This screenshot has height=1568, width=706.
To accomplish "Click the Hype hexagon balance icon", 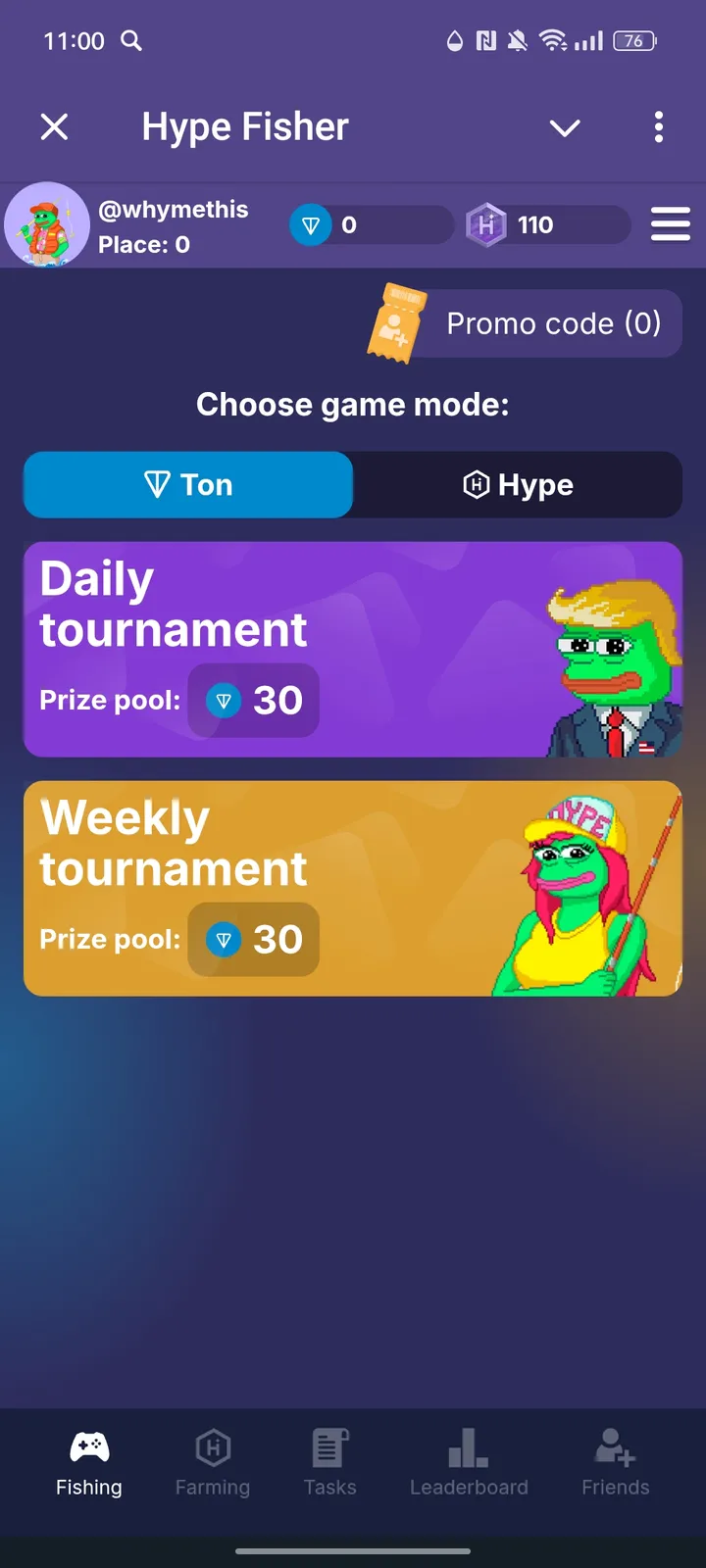I will [x=487, y=224].
